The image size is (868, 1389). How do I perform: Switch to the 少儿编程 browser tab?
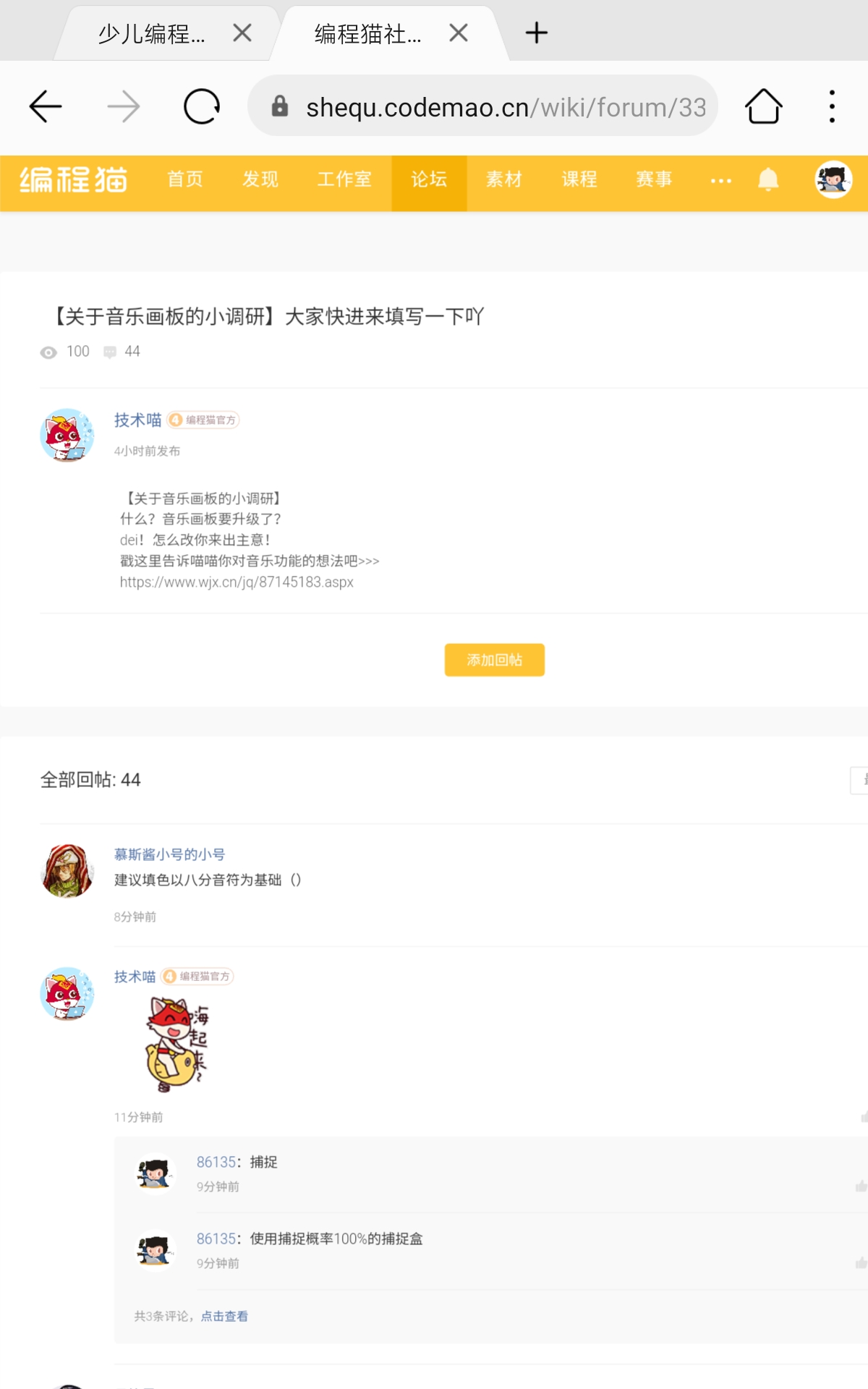[152, 34]
